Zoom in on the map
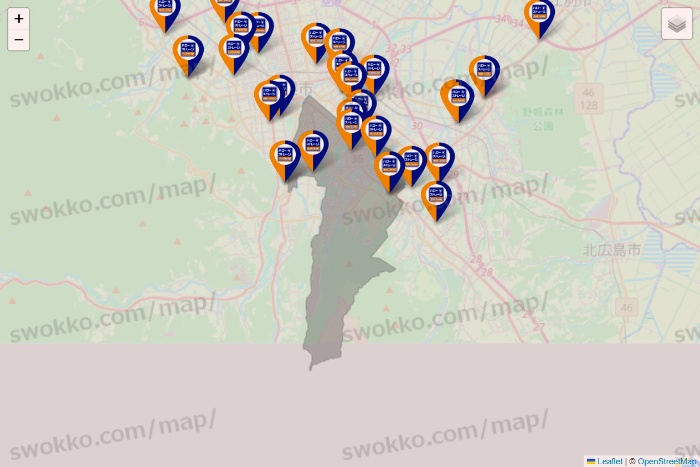This screenshot has height=467, width=700. [x=19, y=18]
